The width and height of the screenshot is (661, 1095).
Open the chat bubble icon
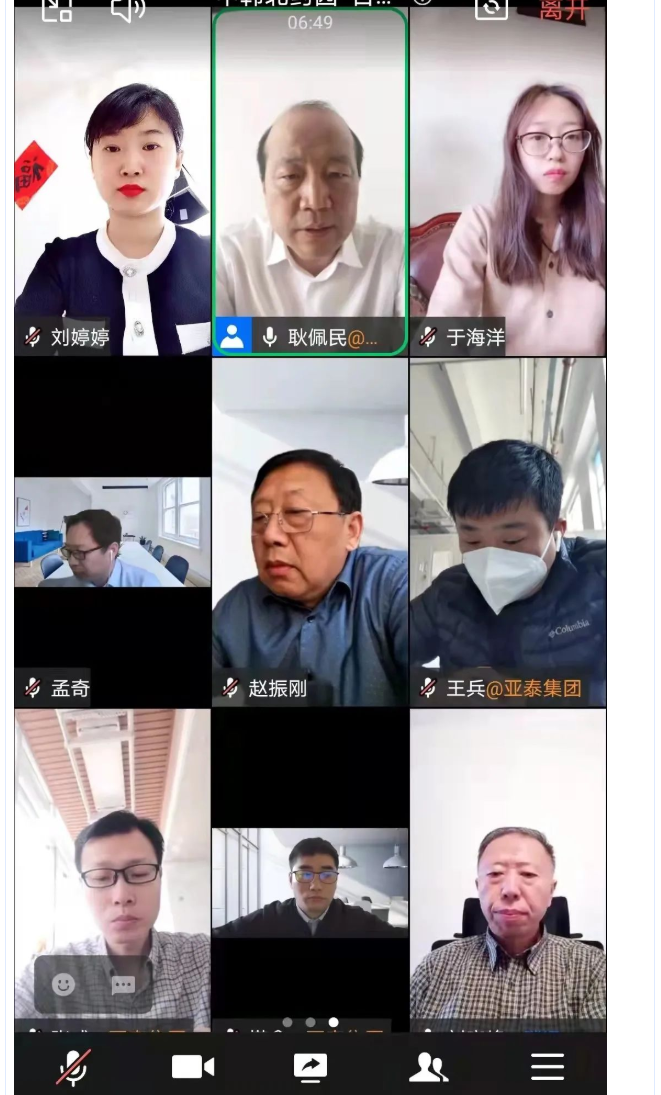(x=123, y=985)
